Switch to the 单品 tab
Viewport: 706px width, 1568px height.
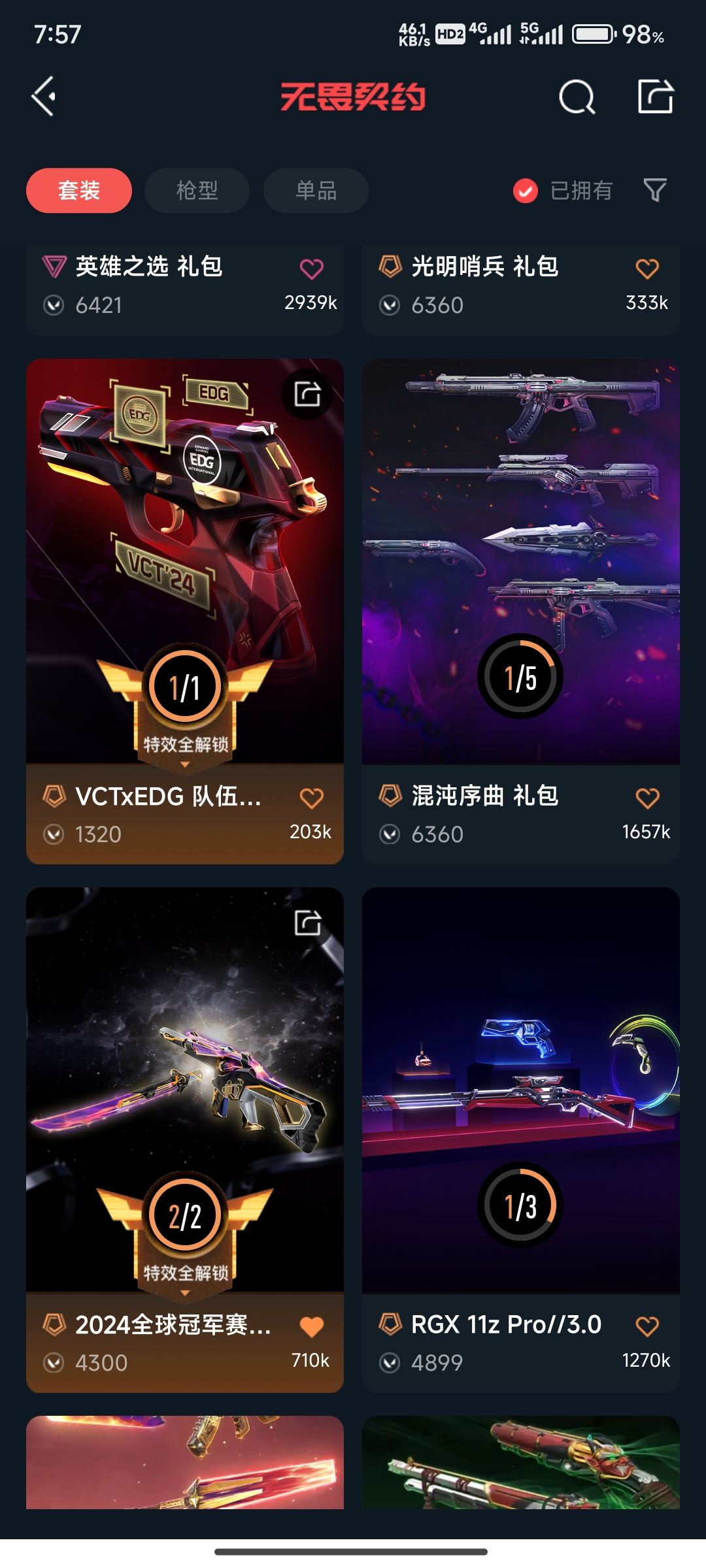(x=316, y=191)
